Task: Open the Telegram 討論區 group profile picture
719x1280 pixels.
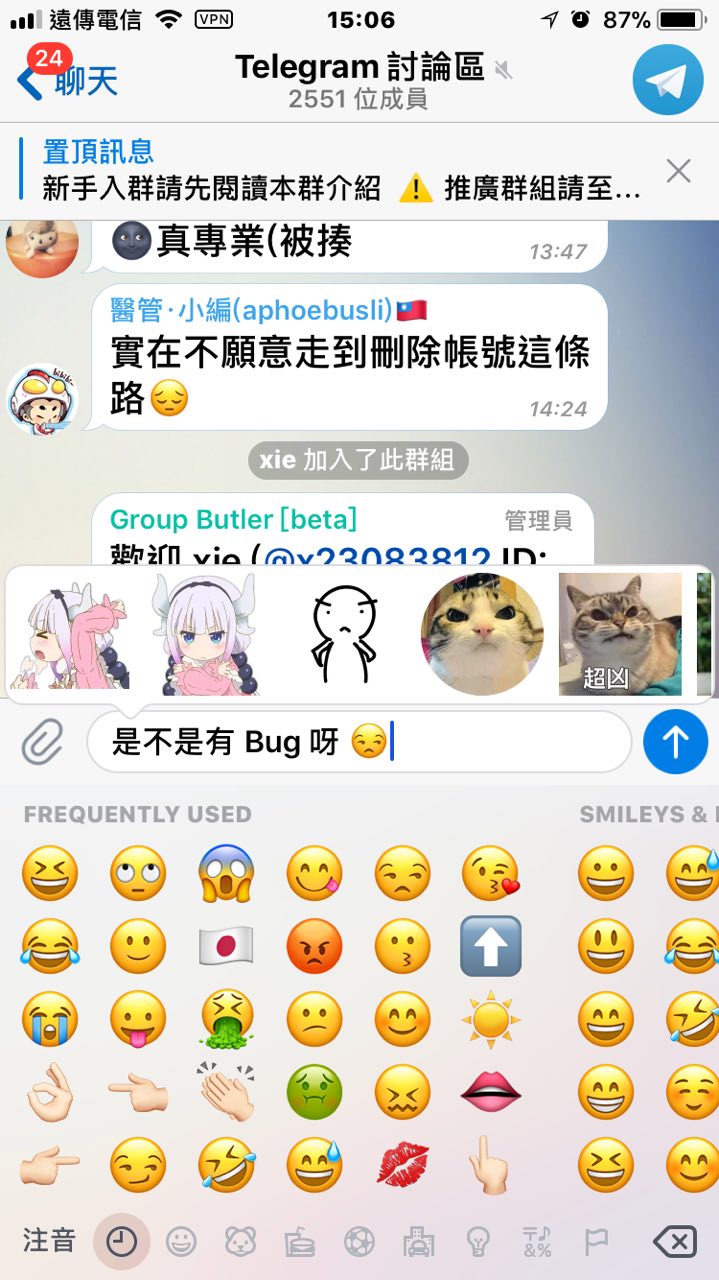Action: pyautogui.click(x=667, y=80)
